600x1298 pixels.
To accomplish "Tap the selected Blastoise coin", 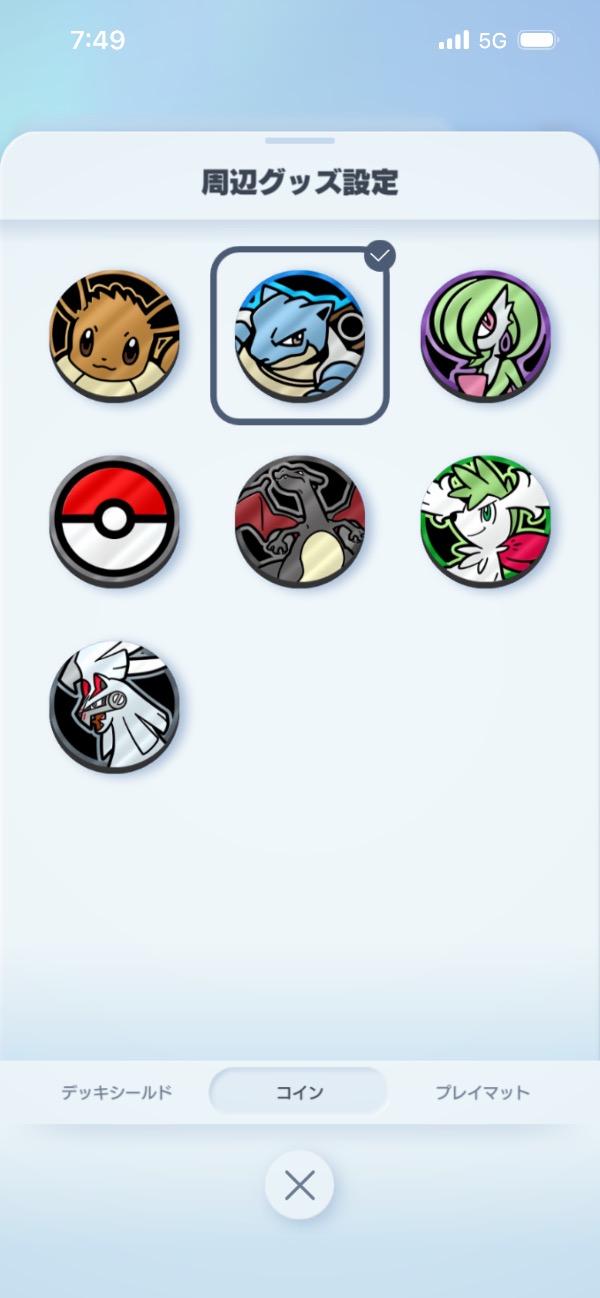I will coord(300,336).
